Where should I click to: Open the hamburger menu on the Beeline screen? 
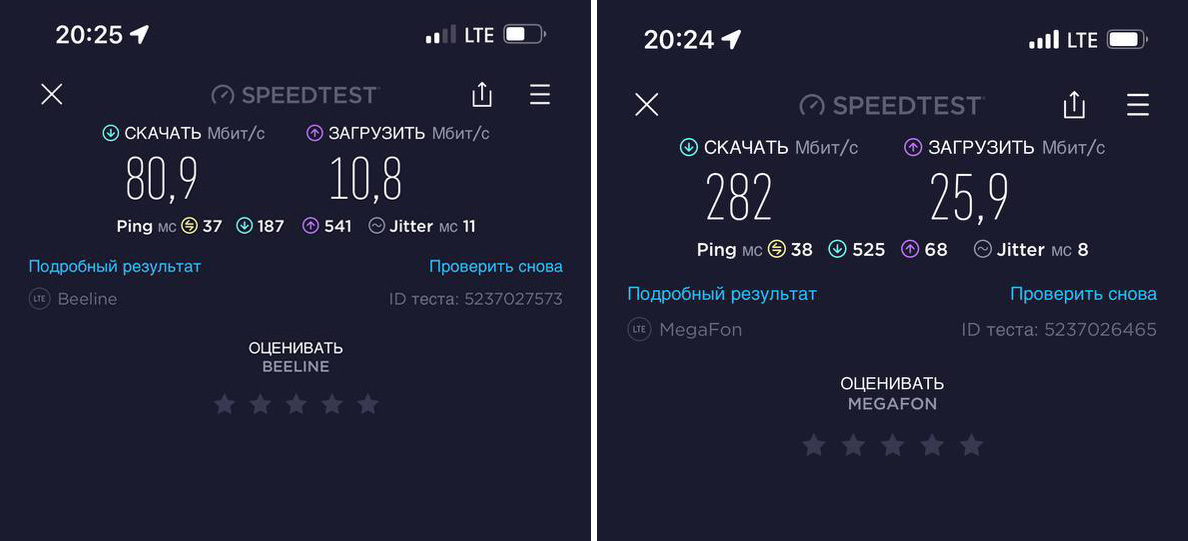(540, 94)
